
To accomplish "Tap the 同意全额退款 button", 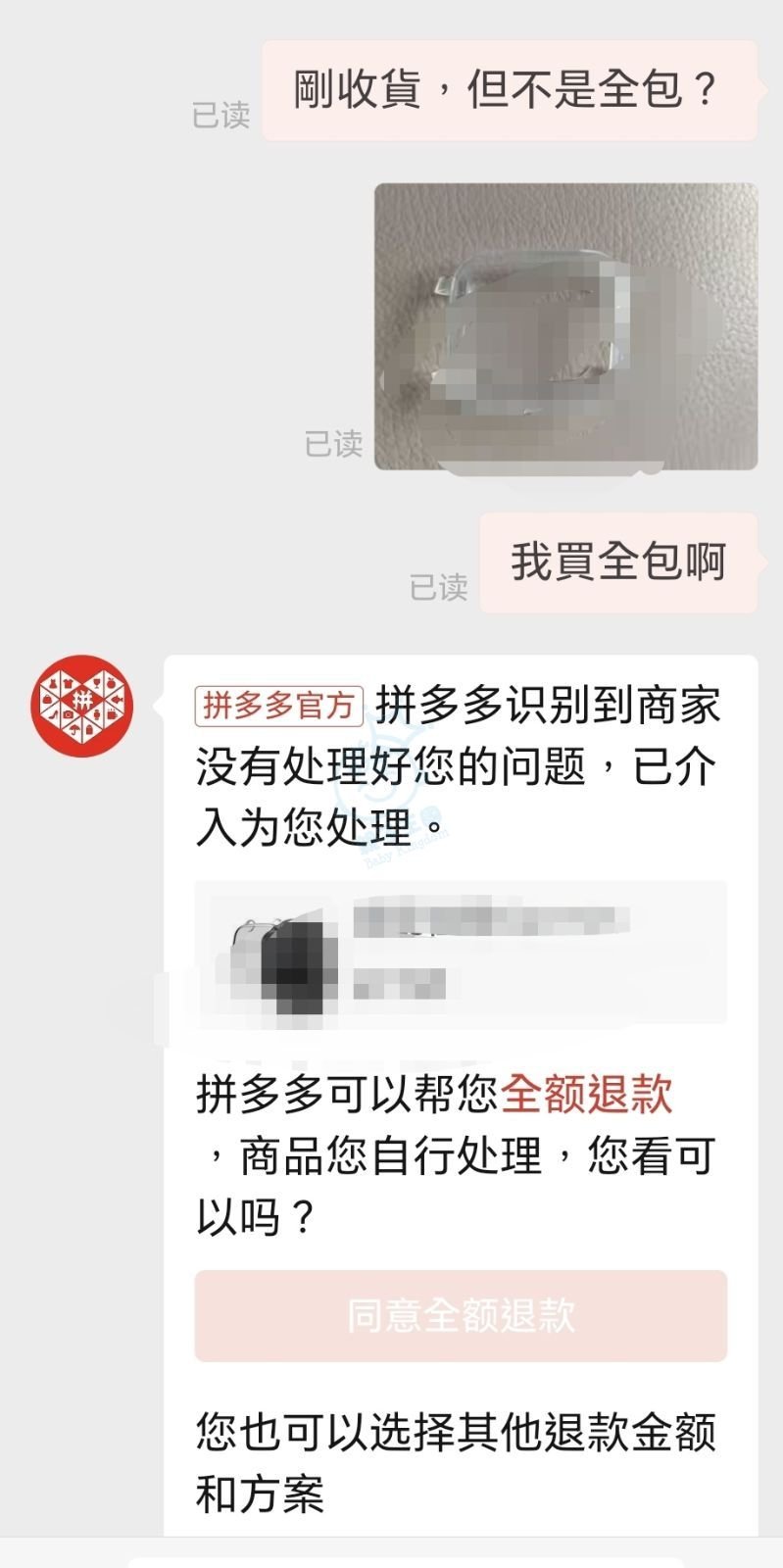I will coord(461,1315).
